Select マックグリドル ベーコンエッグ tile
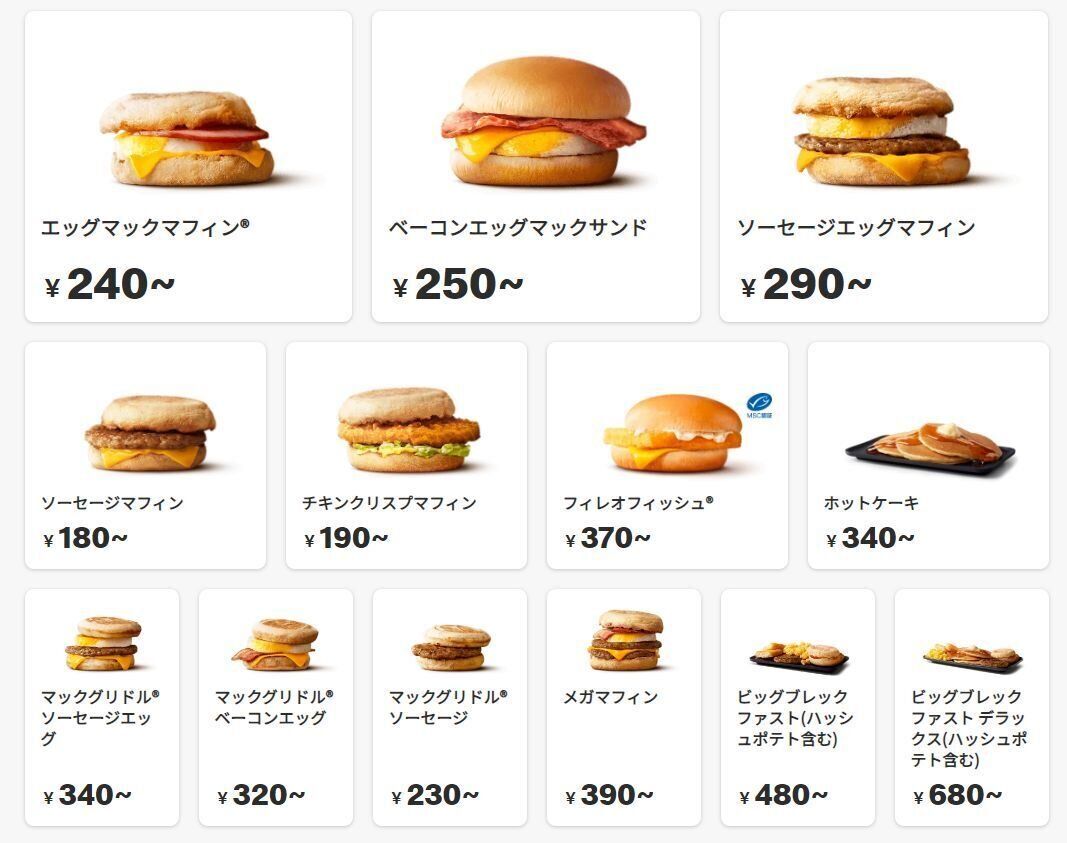 276,707
